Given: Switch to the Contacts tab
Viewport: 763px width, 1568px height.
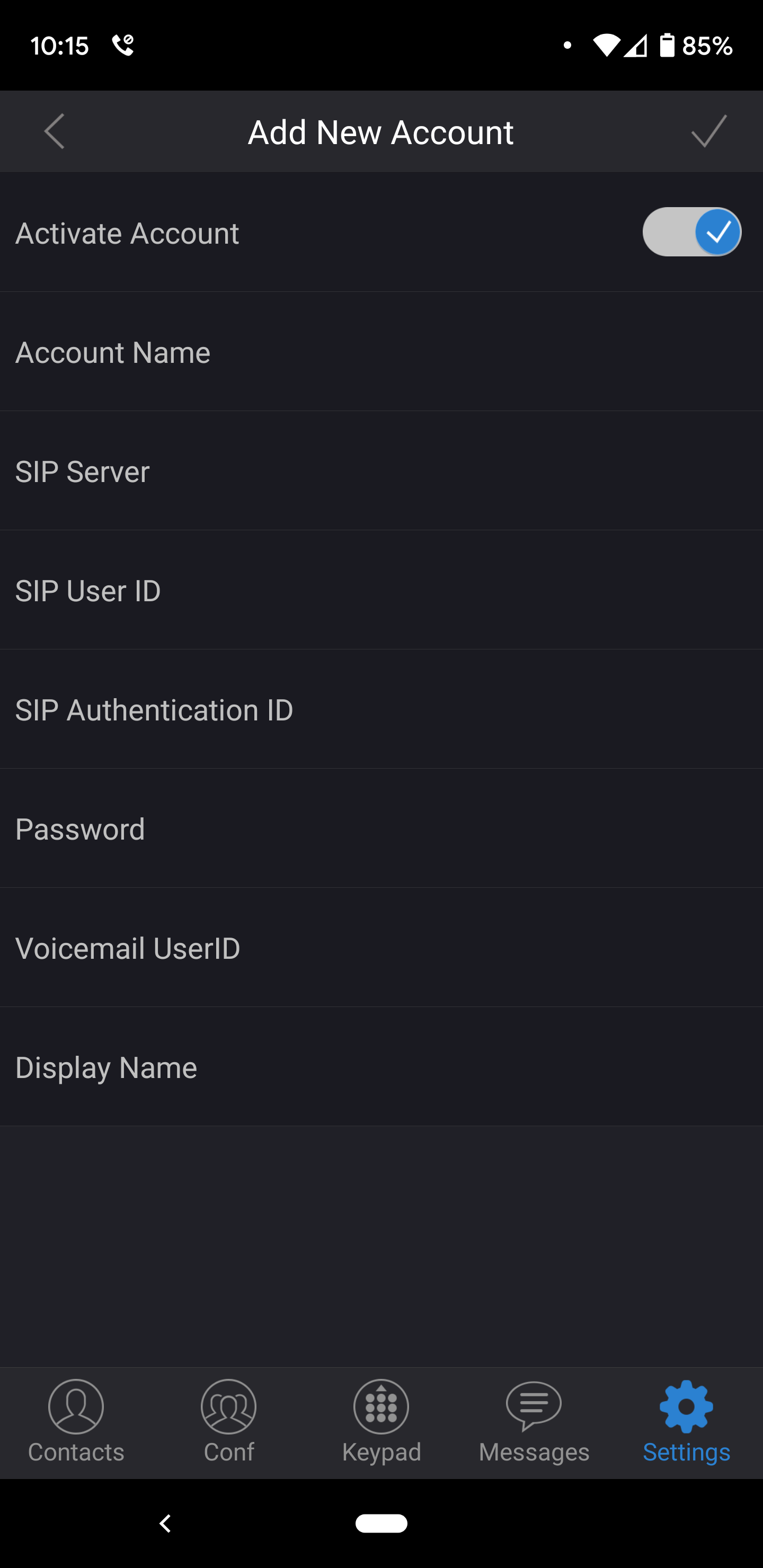Looking at the screenshot, I should click(x=76, y=1422).
